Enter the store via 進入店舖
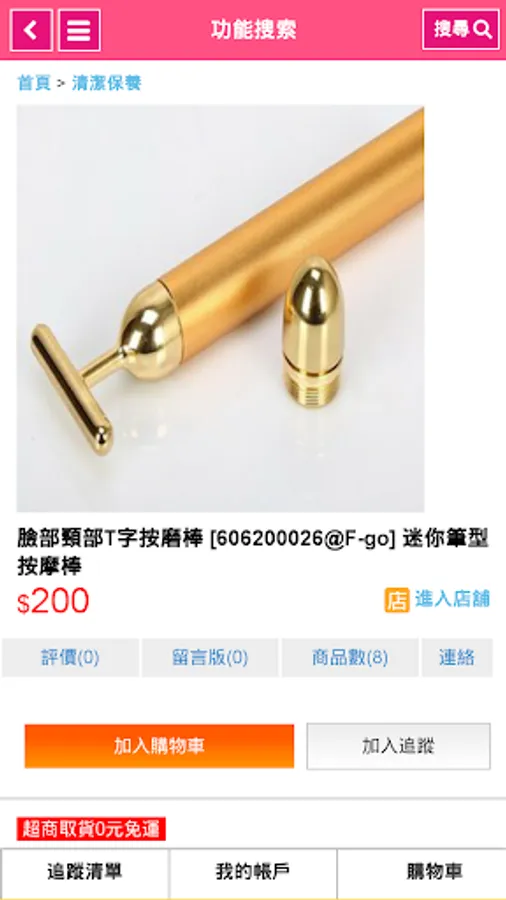 coord(437,599)
